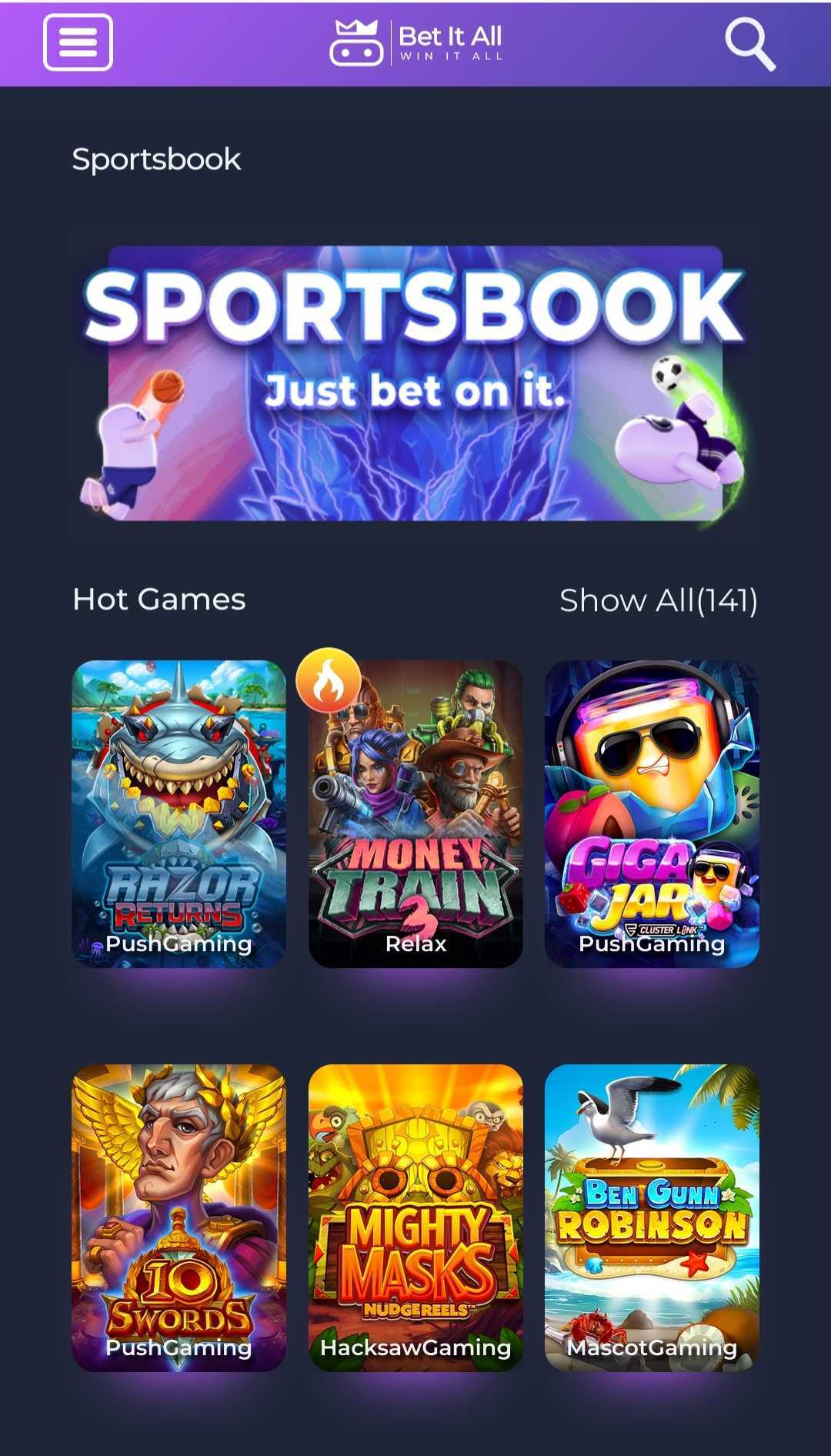Image resolution: width=831 pixels, height=1456 pixels.
Task: Play Money Train 3 by Relax
Action: pyautogui.click(x=415, y=813)
